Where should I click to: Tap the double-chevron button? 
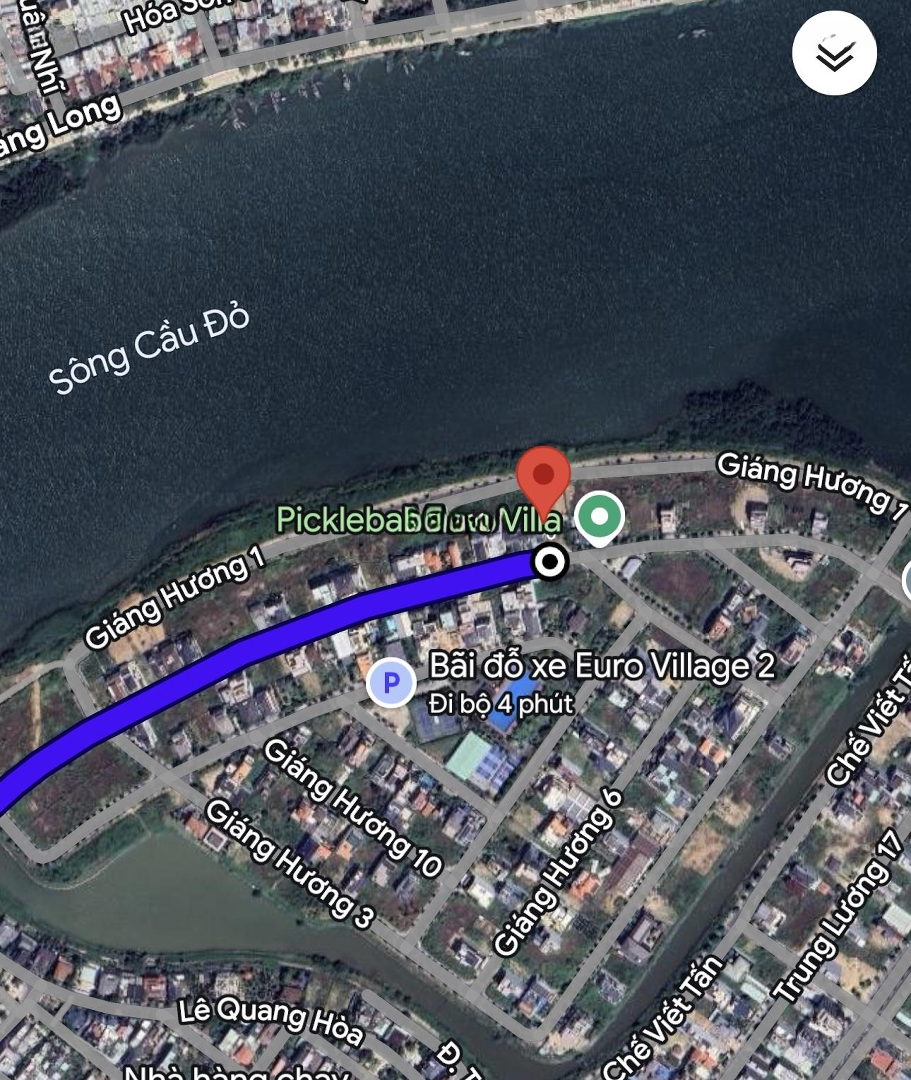(x=834, y=54)
